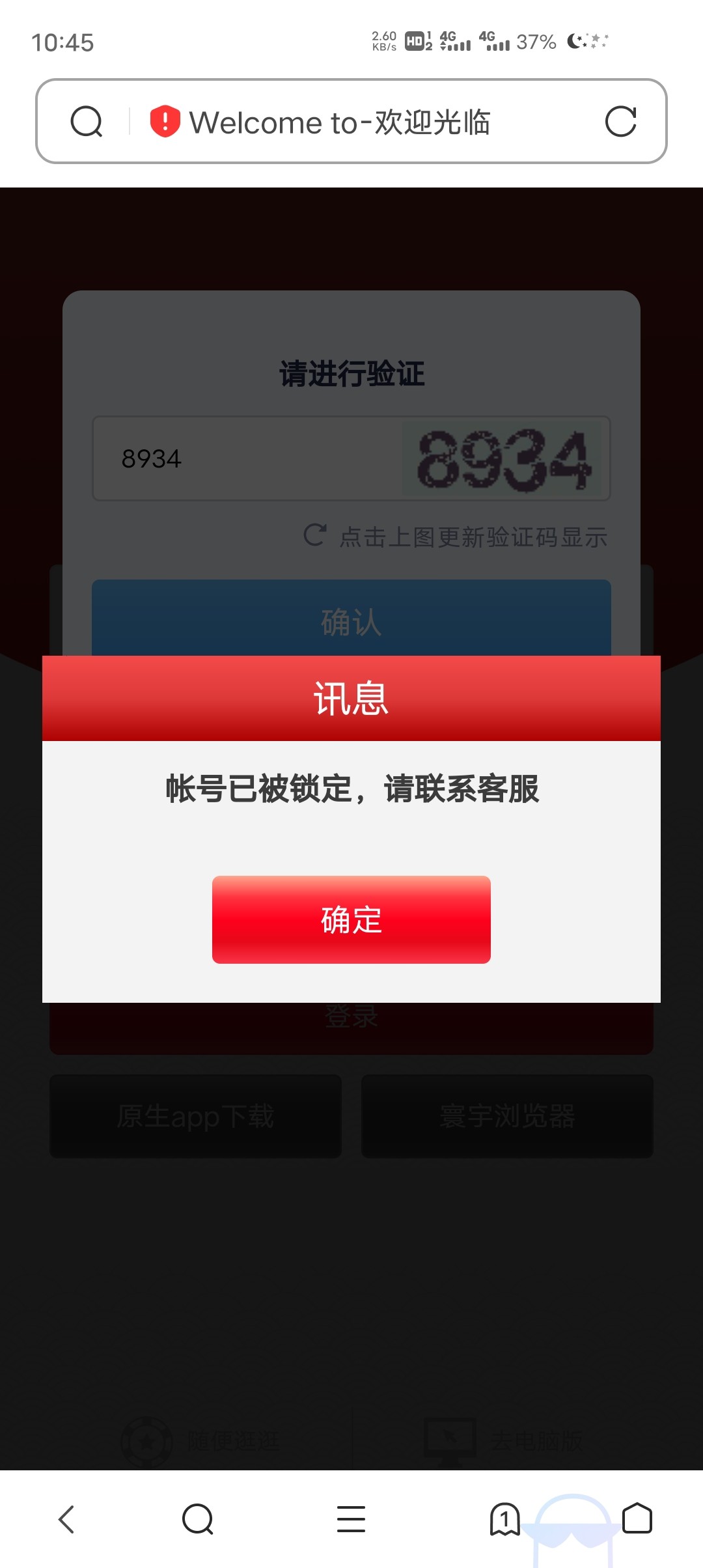Go back with the browser back arrow
The image size is (703, 1568).
click(x=66, y=1519)
